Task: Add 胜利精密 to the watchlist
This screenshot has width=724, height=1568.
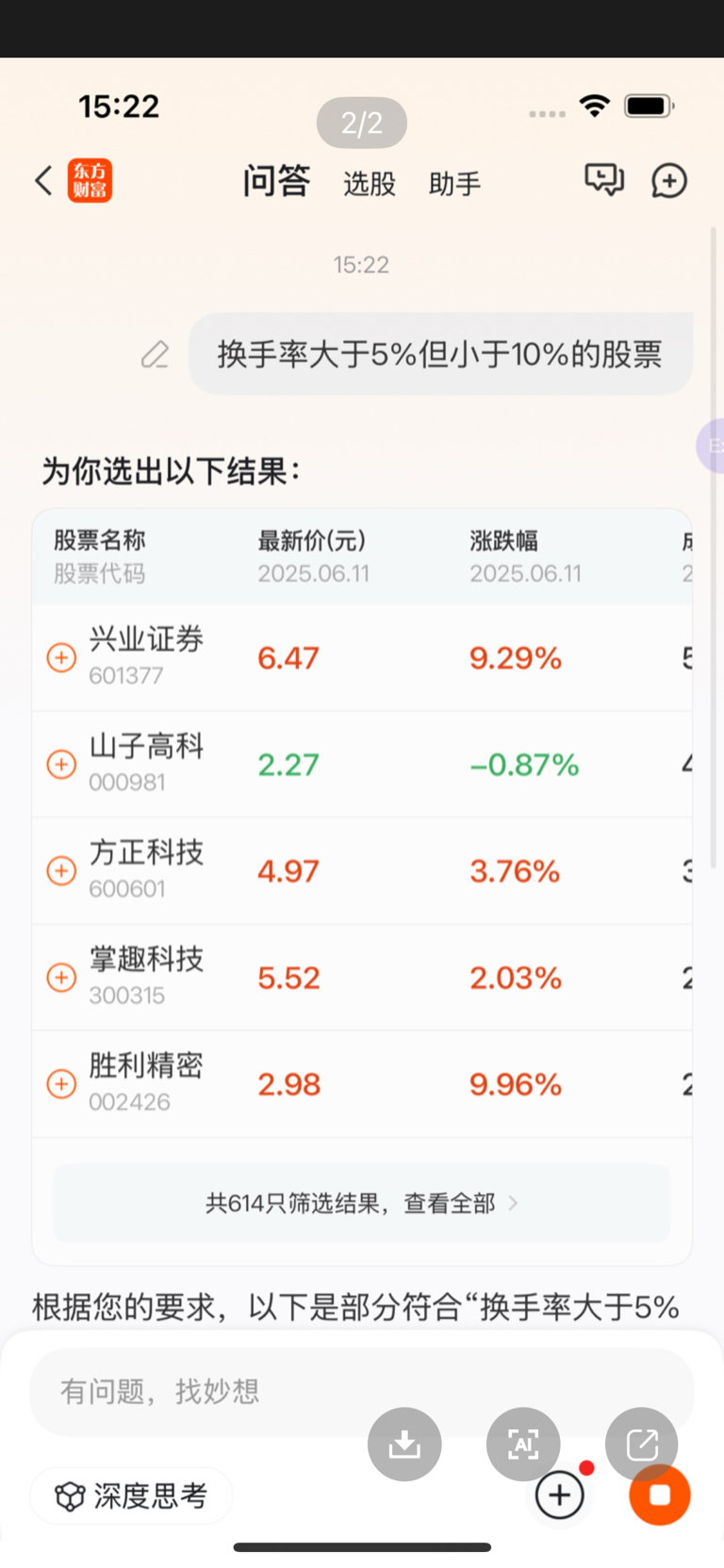Action: [61, 1083]
